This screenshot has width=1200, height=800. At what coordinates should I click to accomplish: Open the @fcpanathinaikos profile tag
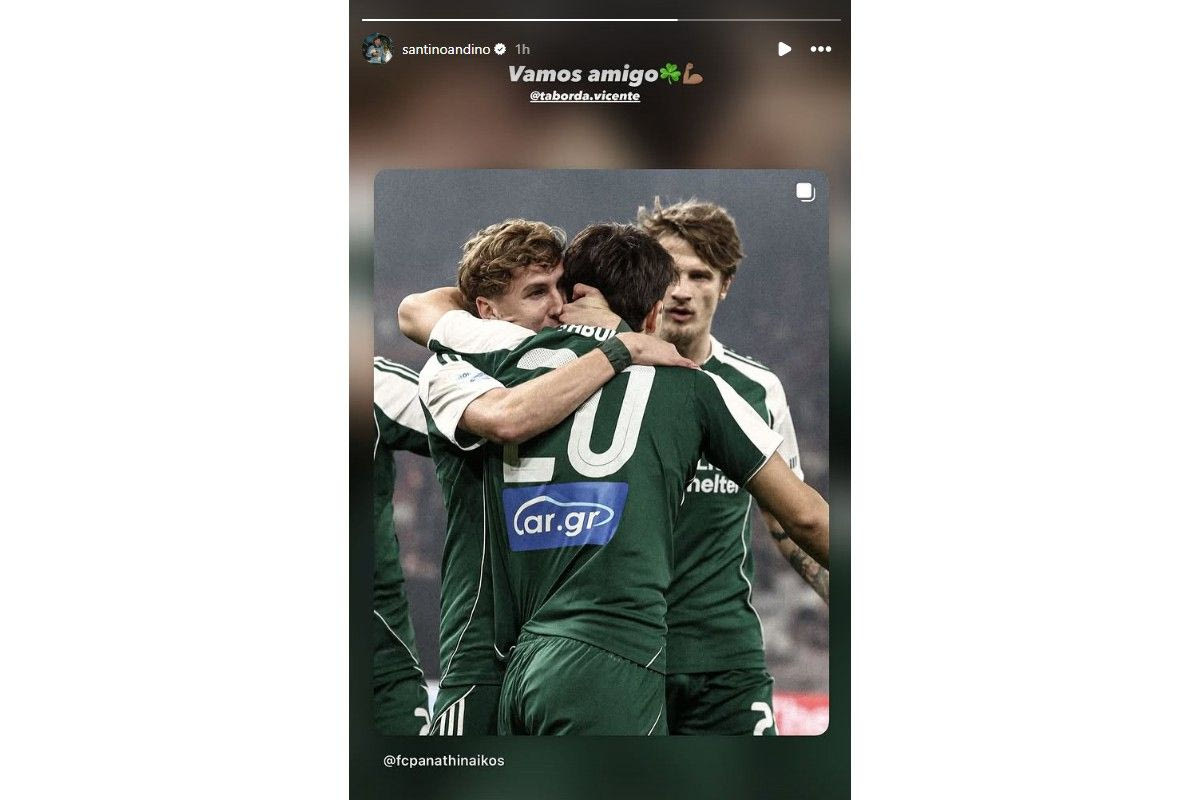(x=444, y=761)
